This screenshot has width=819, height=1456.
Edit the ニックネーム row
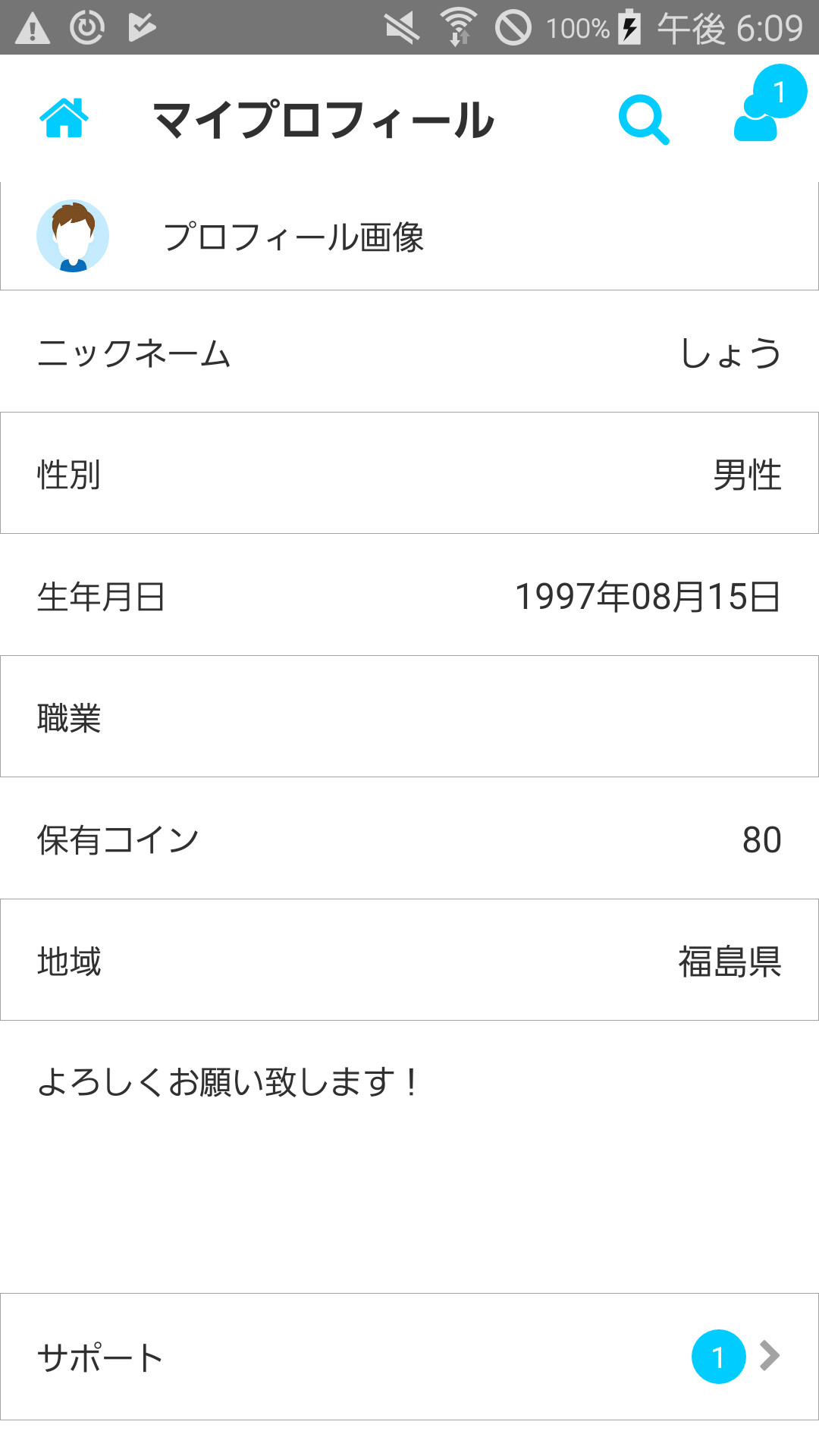(409, 352)
